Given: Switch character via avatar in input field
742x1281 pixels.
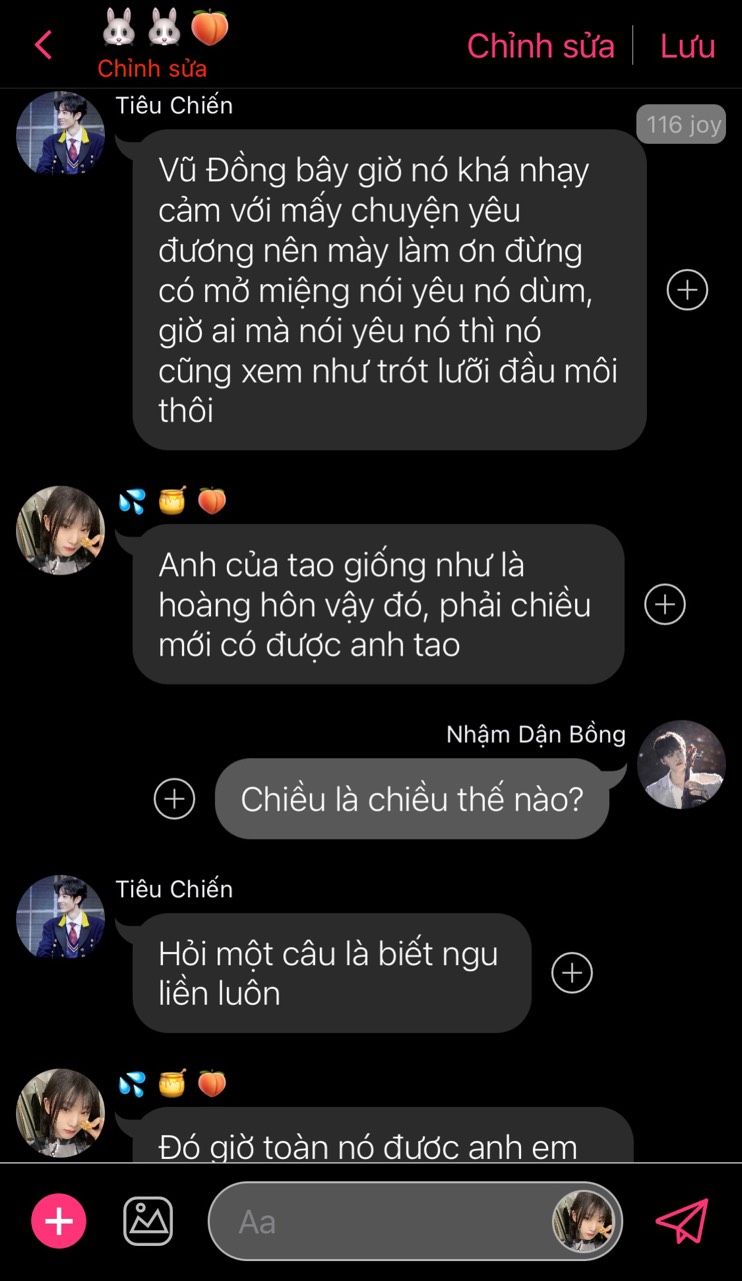Looking at the screenshot, I should click(585, 1221).
